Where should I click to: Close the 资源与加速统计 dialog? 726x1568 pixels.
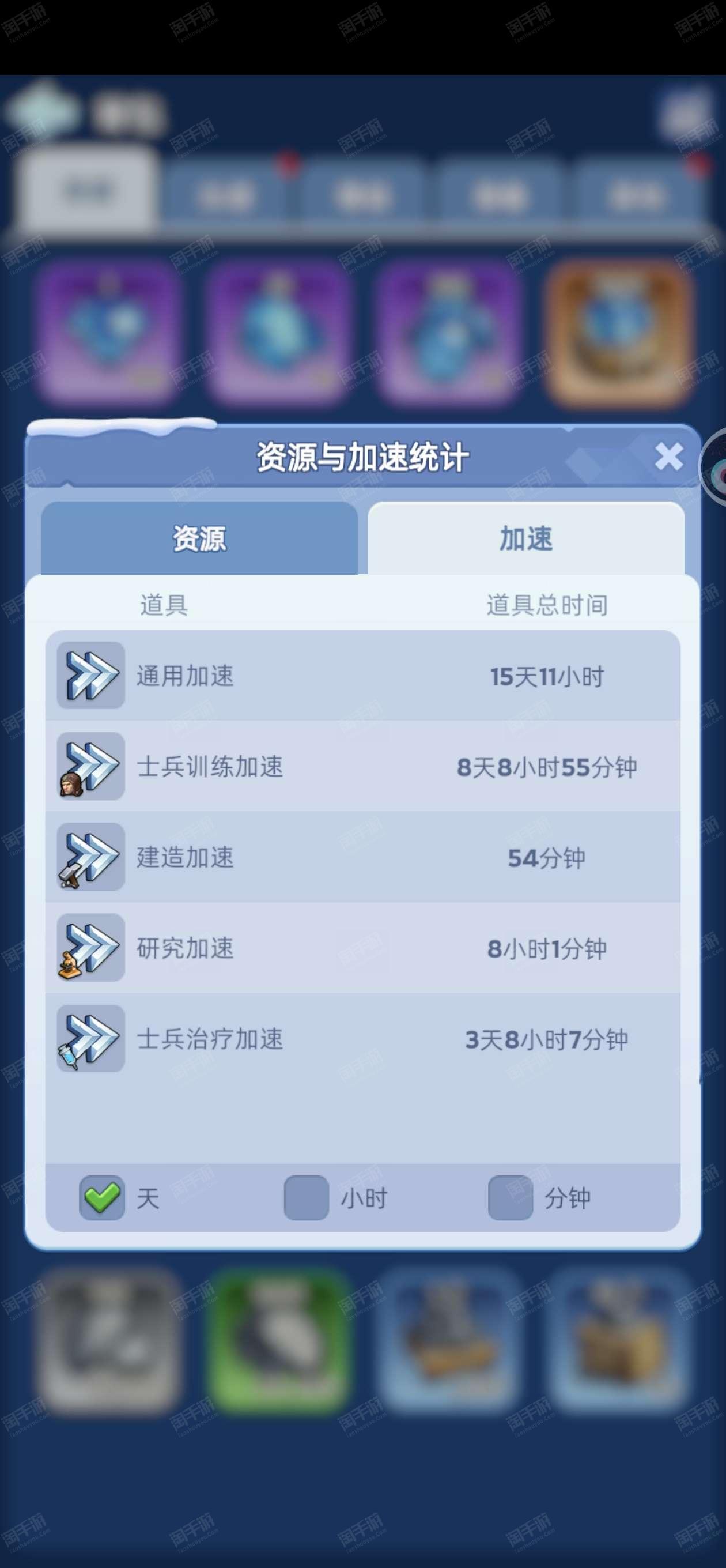pos(669,456)
